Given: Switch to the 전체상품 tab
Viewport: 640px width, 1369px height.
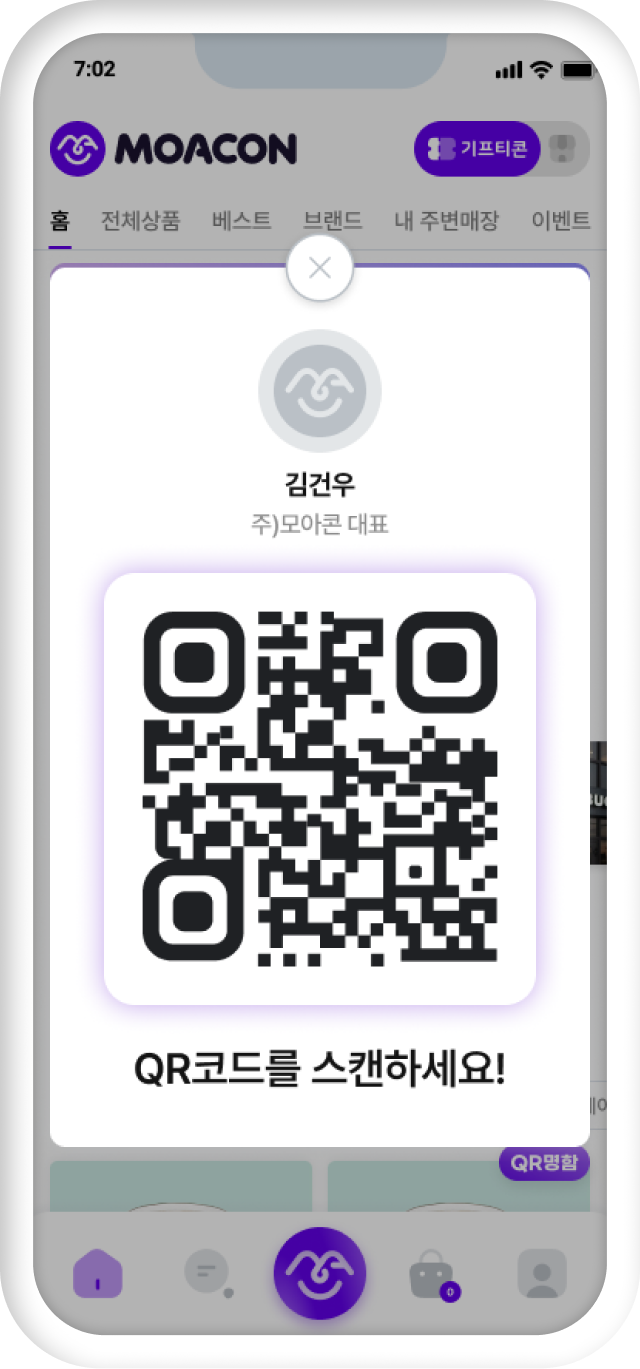Looking at the screenshot, I should point(140,221).
